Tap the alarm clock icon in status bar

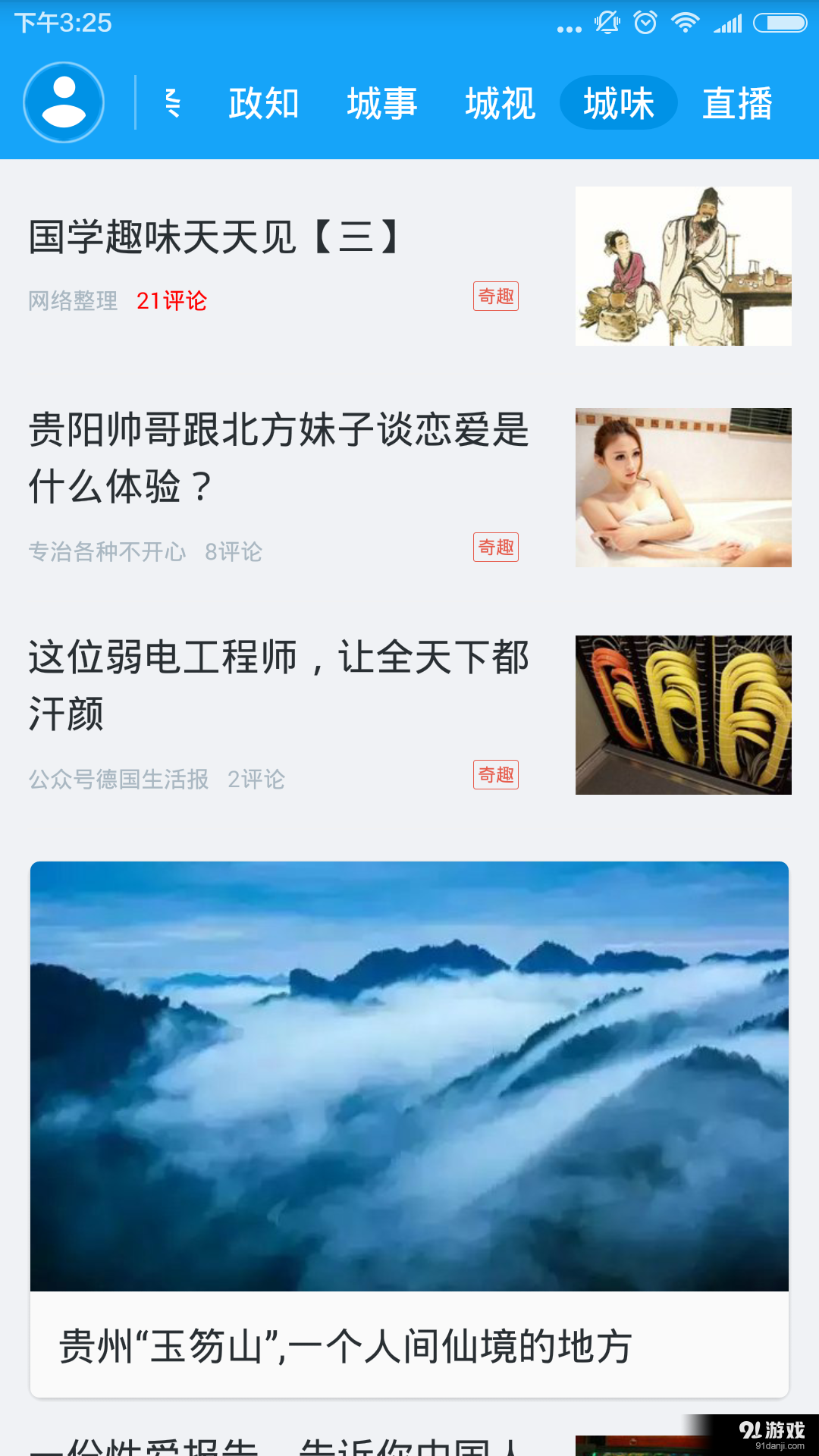(x=645, y=24)
